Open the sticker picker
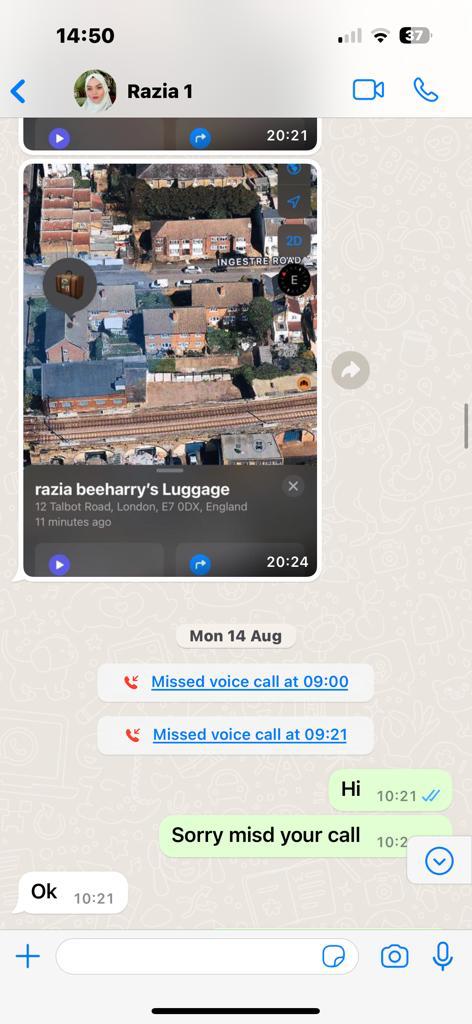The height and width of the screenshot is (1024, 472). pyautogui.click(x=334, y=957)
